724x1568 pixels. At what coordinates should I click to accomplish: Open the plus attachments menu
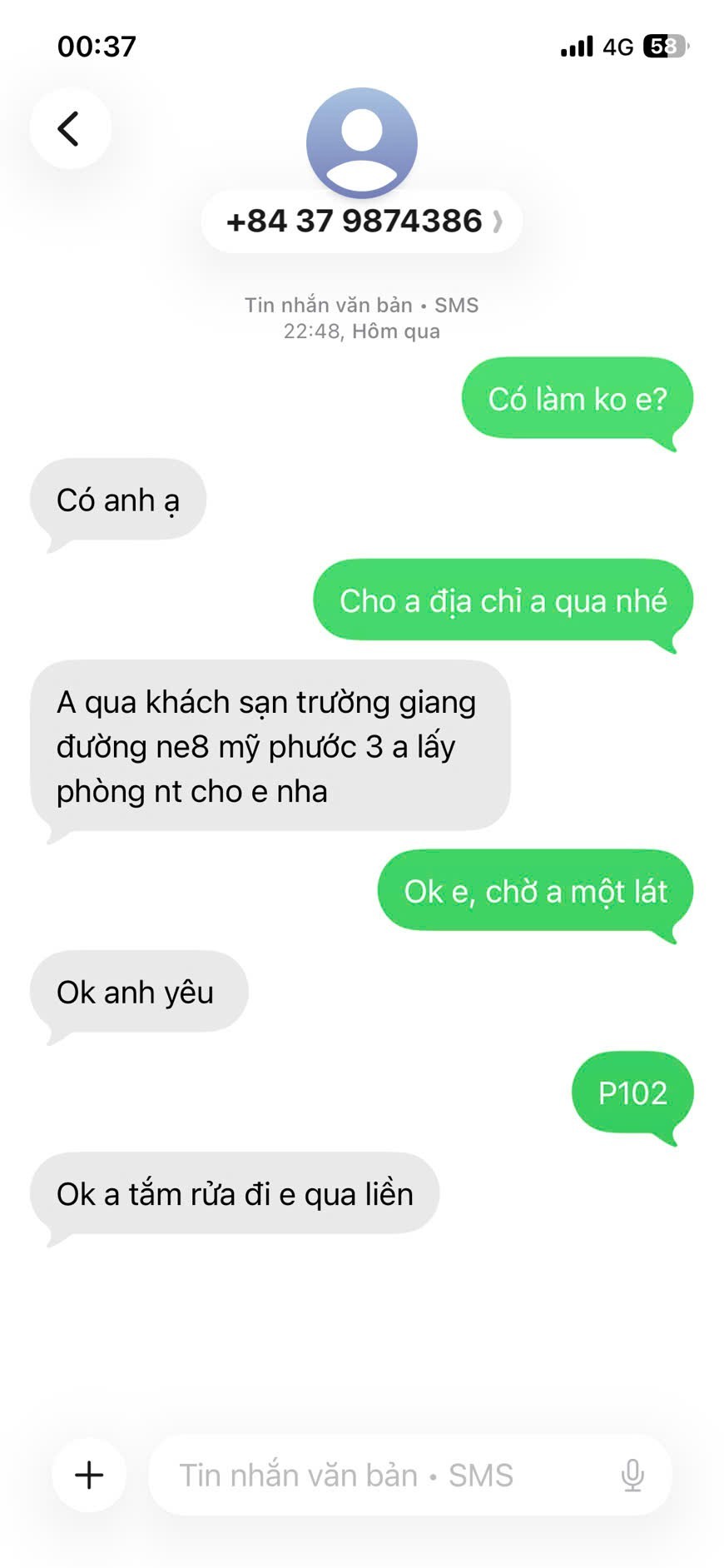point(89,1475)
